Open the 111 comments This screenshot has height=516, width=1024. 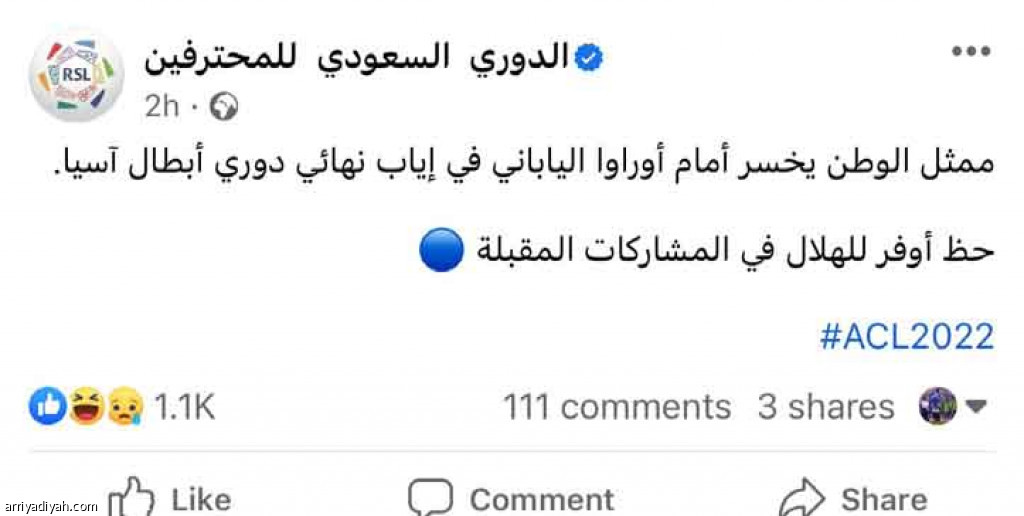(x=616, y=407)
